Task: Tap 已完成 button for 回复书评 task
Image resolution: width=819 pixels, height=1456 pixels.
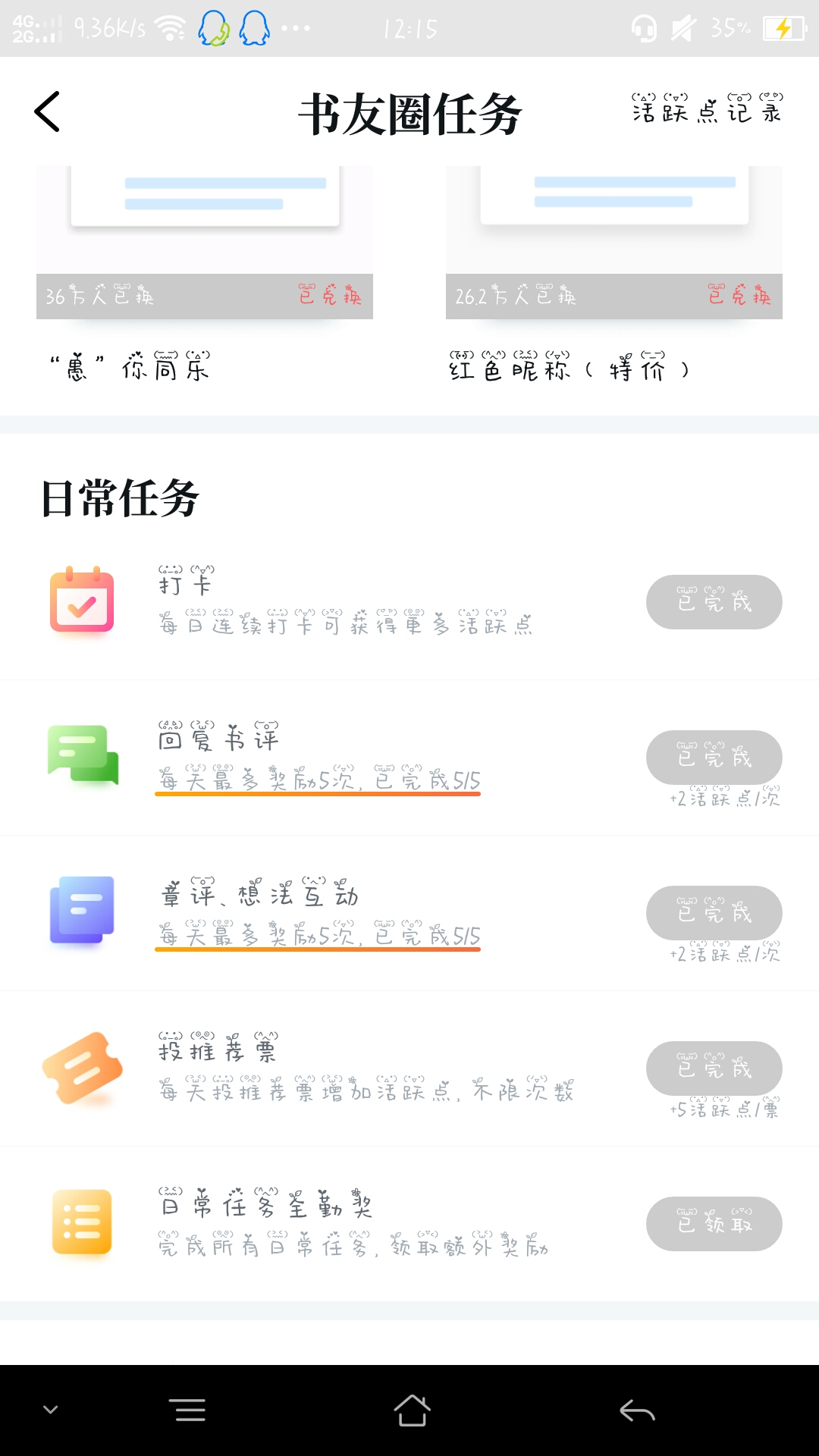Action: tap(714, 758)
